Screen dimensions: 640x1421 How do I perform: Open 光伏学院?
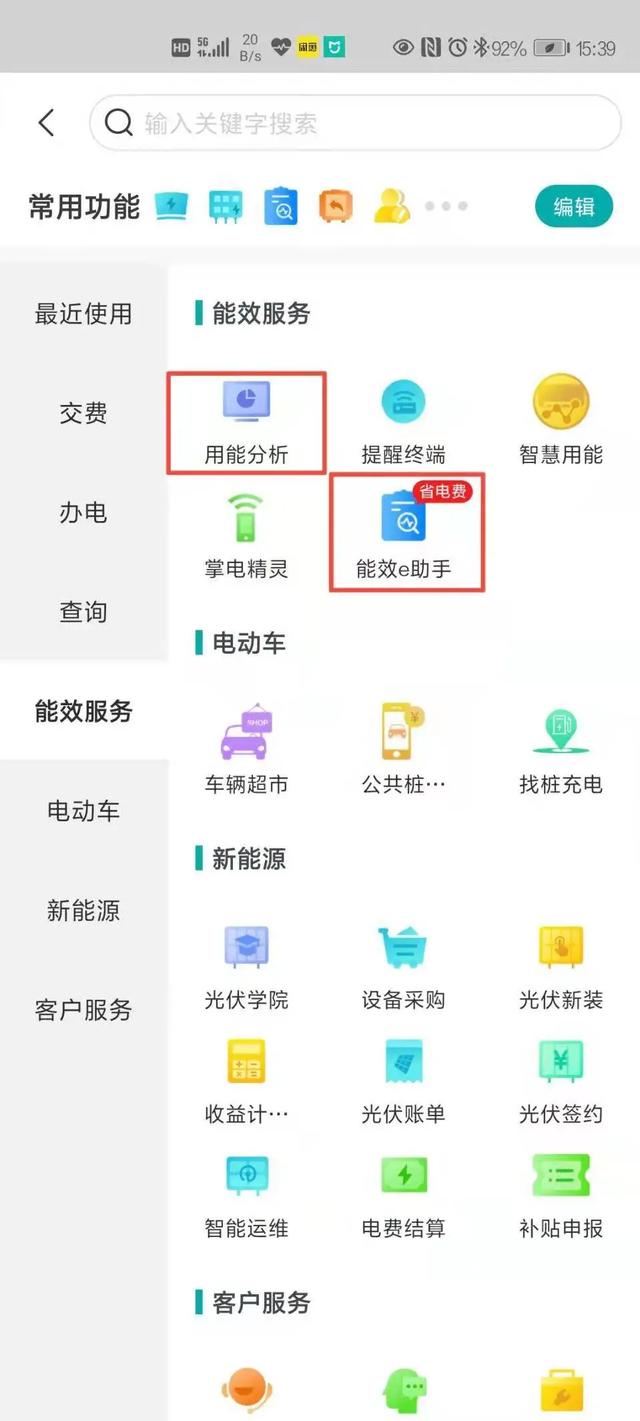pos(247,967)
